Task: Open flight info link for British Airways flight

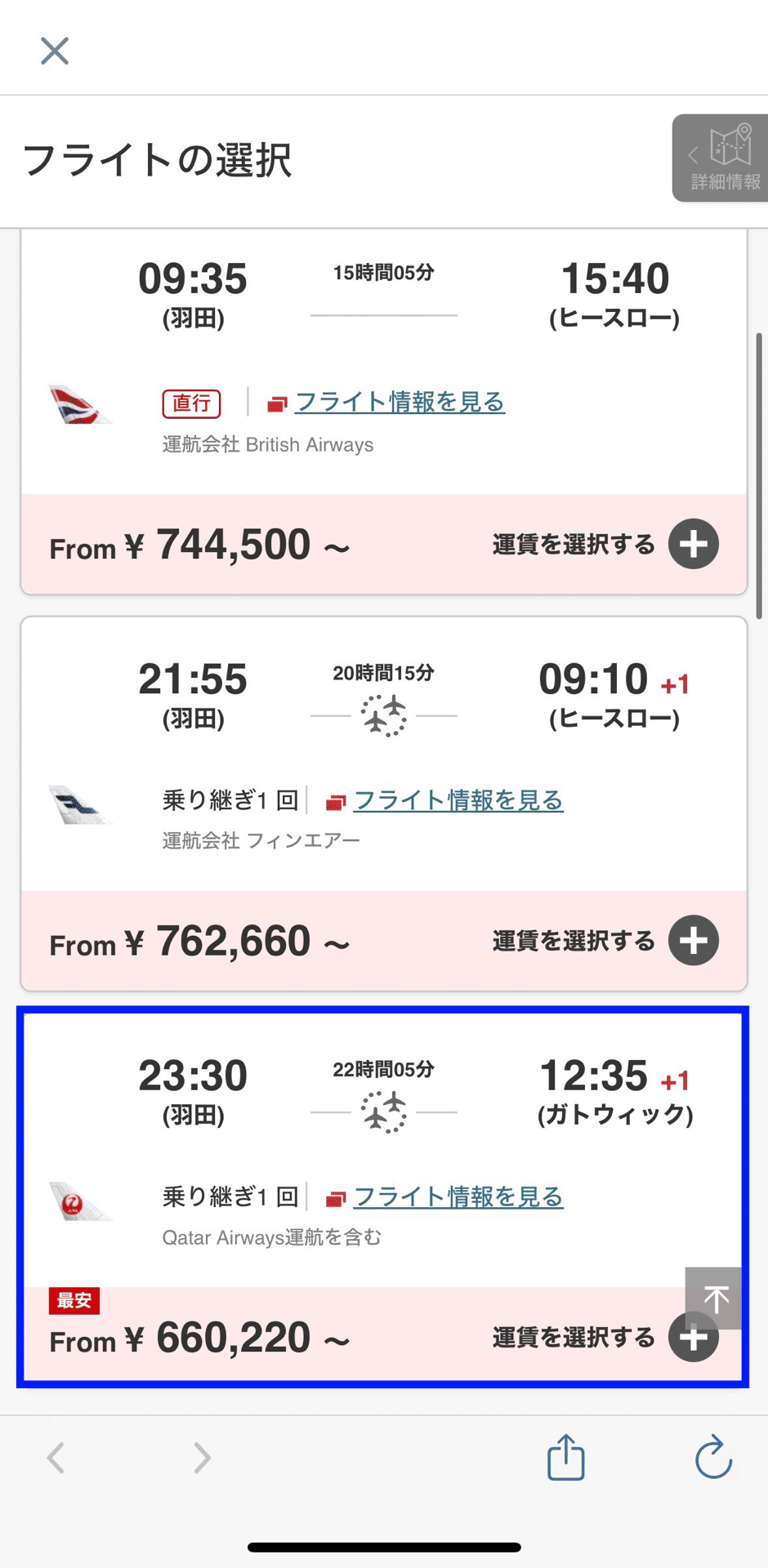Action: 399,402
